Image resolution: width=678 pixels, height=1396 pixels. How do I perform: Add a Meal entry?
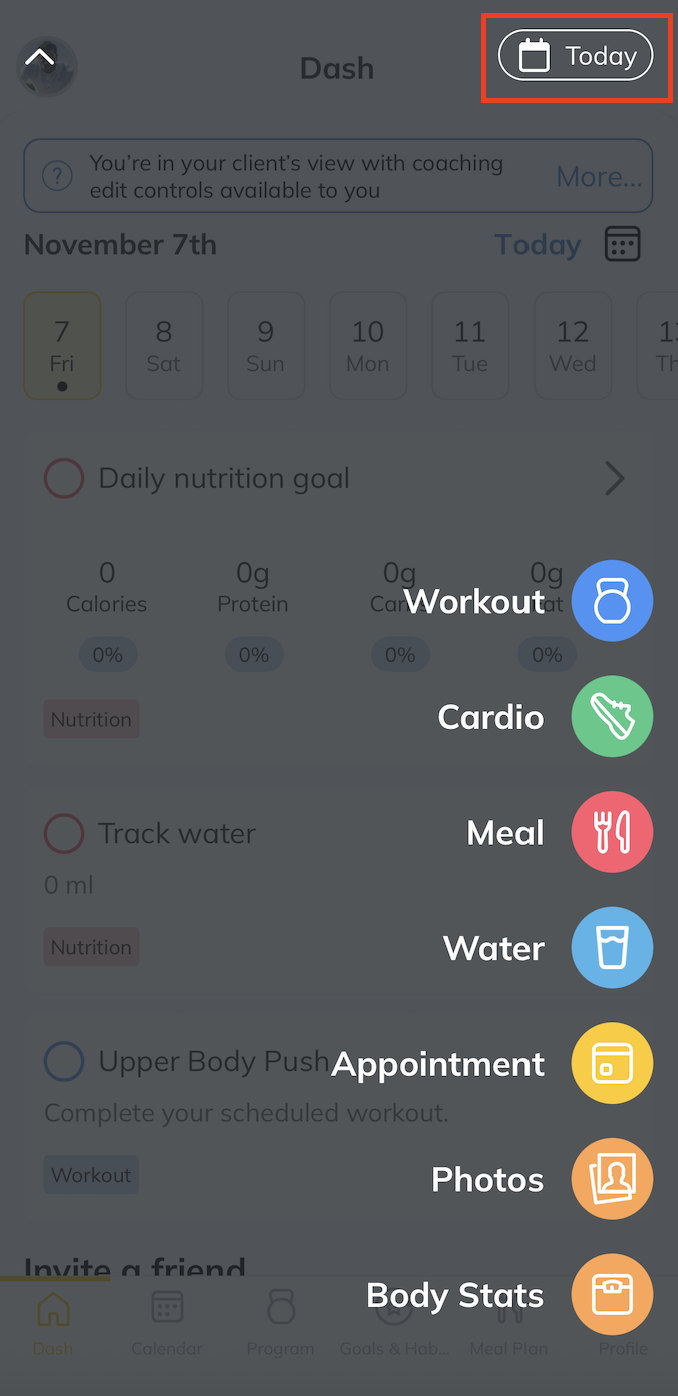pyautogui.click(x=612, y=832)
